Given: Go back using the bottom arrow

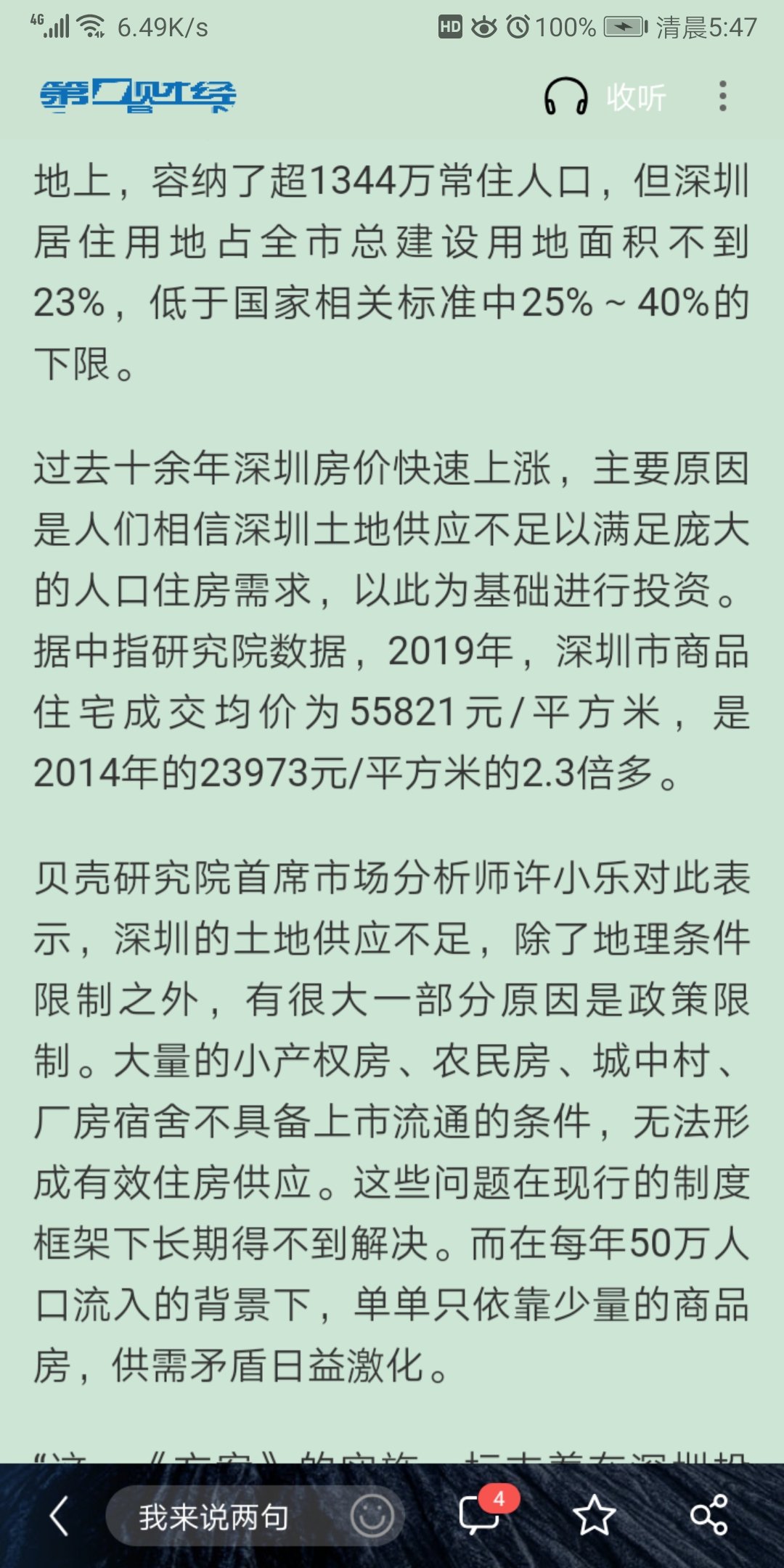Looking at the screenshot, I should pyautogui.click(x=60, y=1516).
